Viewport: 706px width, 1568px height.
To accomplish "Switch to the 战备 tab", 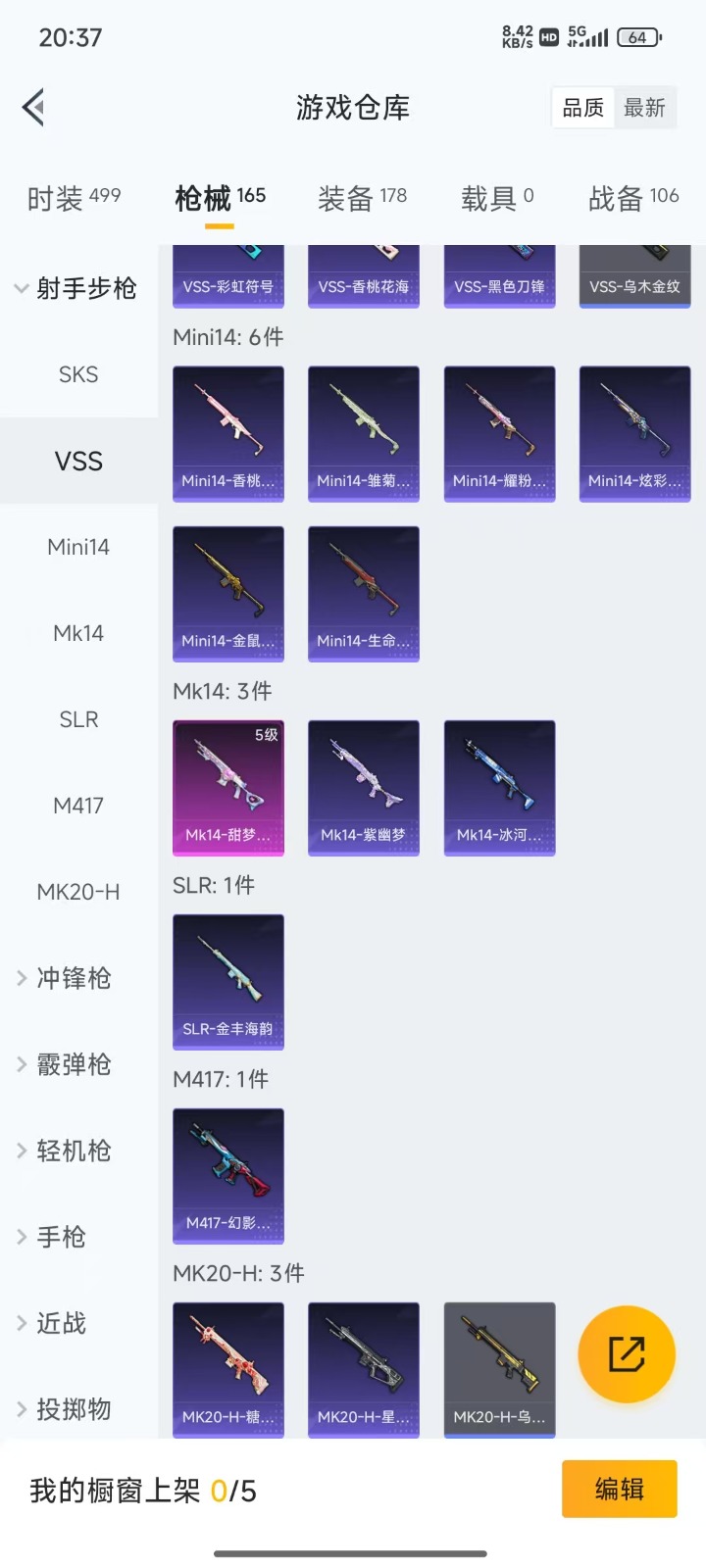I will tap(632, 199).
